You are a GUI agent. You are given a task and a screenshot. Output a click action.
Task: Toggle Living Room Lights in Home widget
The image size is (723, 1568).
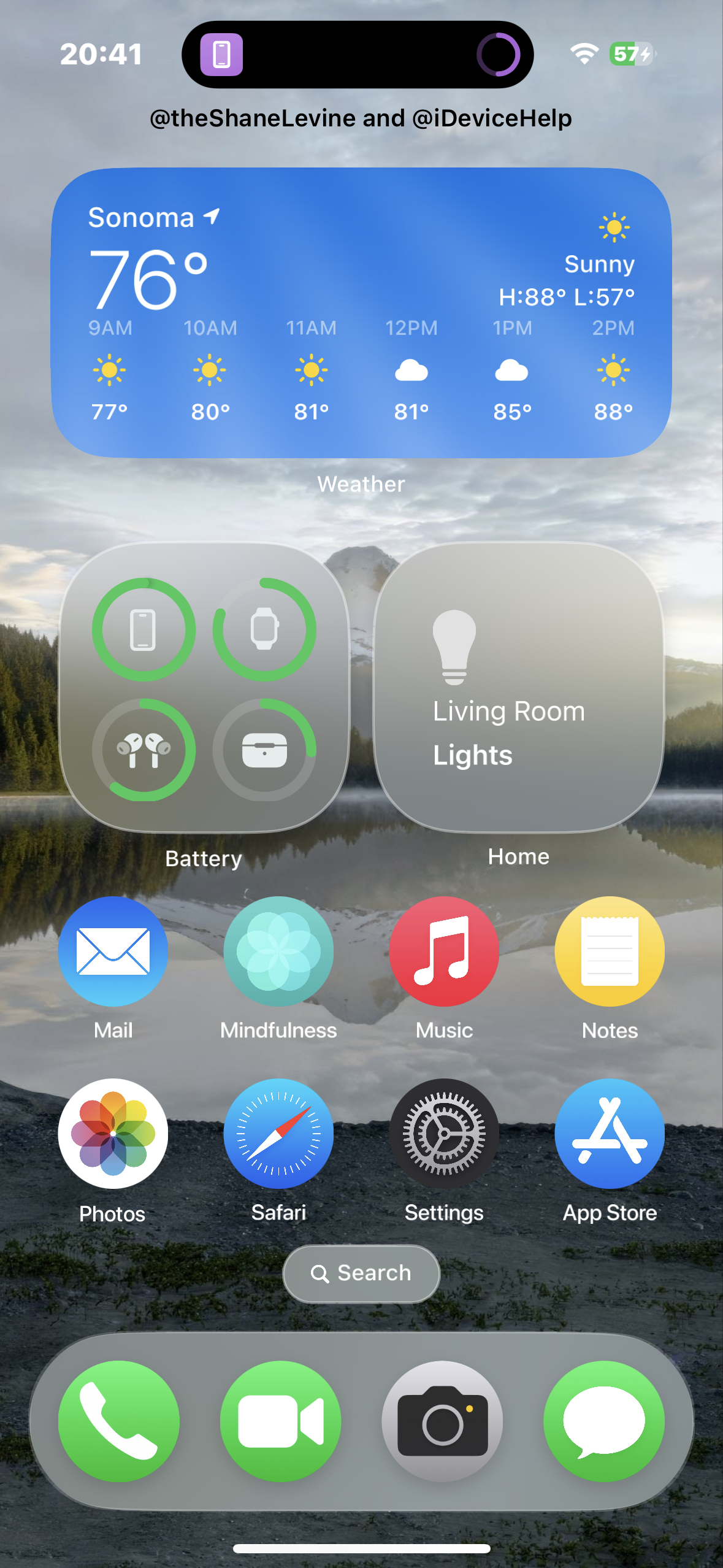click(519, 687)
